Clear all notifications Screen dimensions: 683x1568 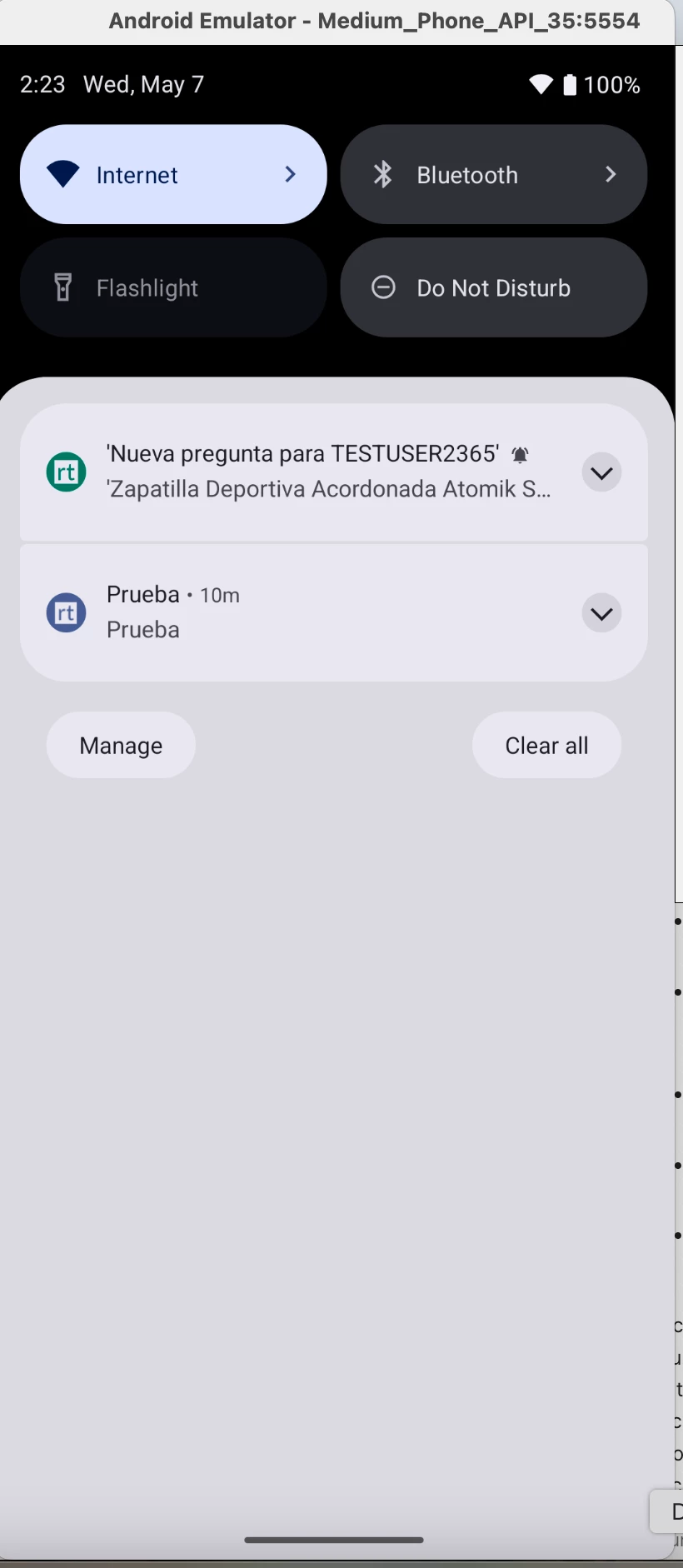pos(546,745)
